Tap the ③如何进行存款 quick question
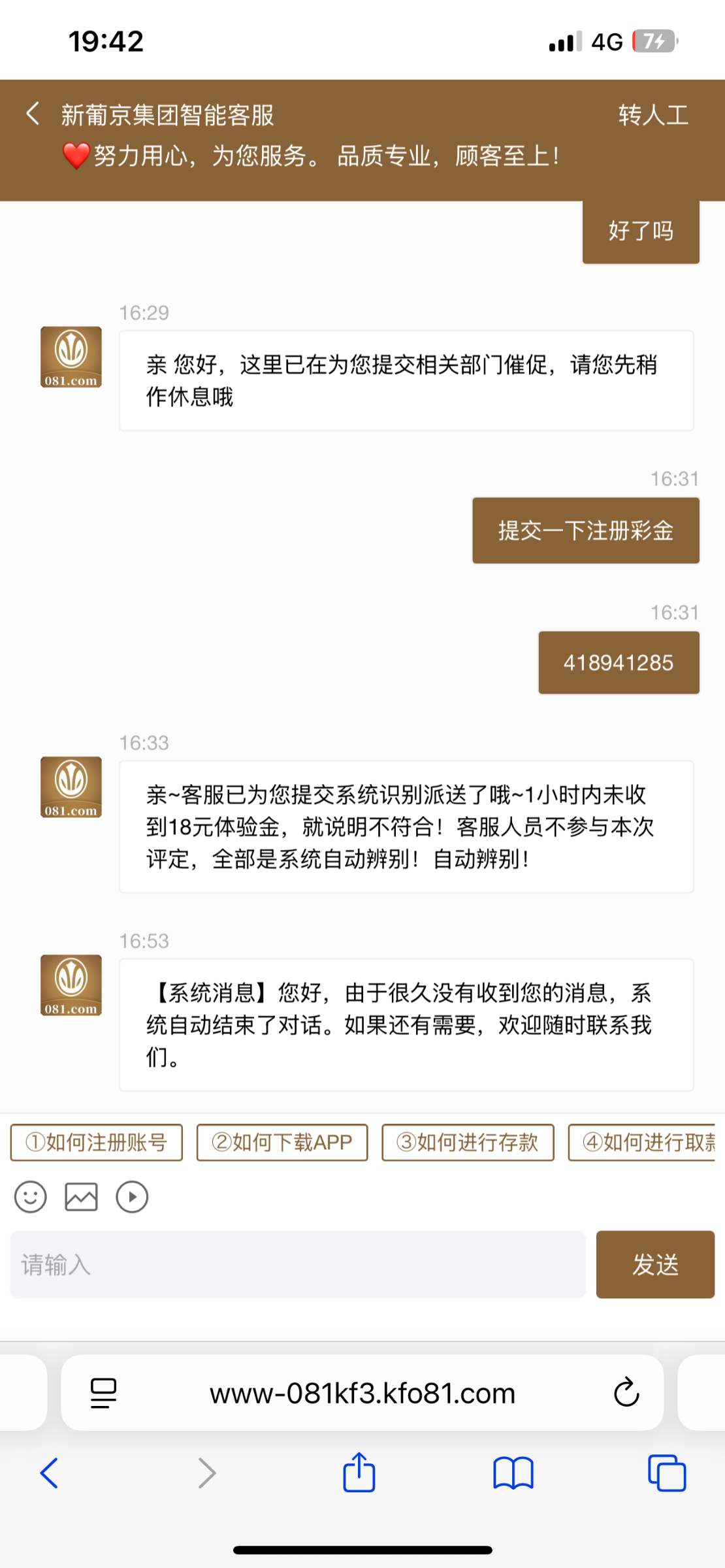 [x=468, y=1142]
